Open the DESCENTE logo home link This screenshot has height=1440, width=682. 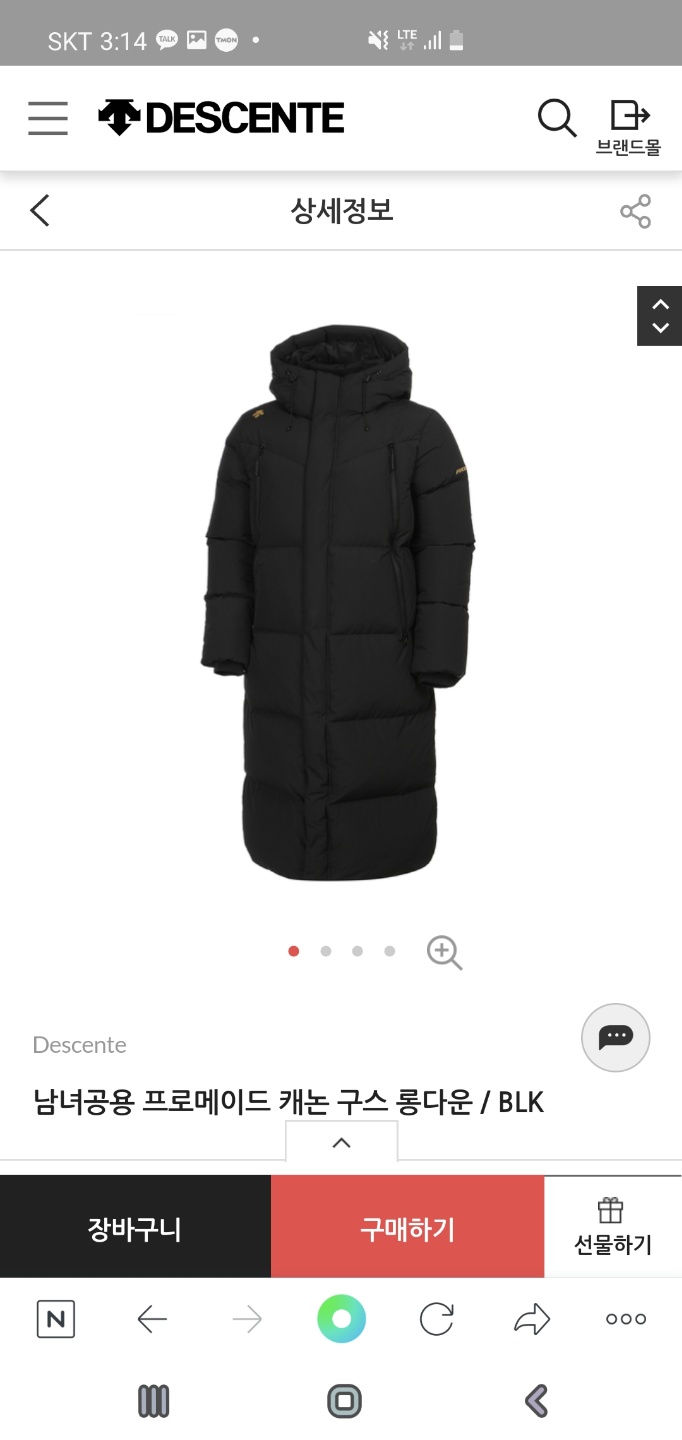pos(221,118)
